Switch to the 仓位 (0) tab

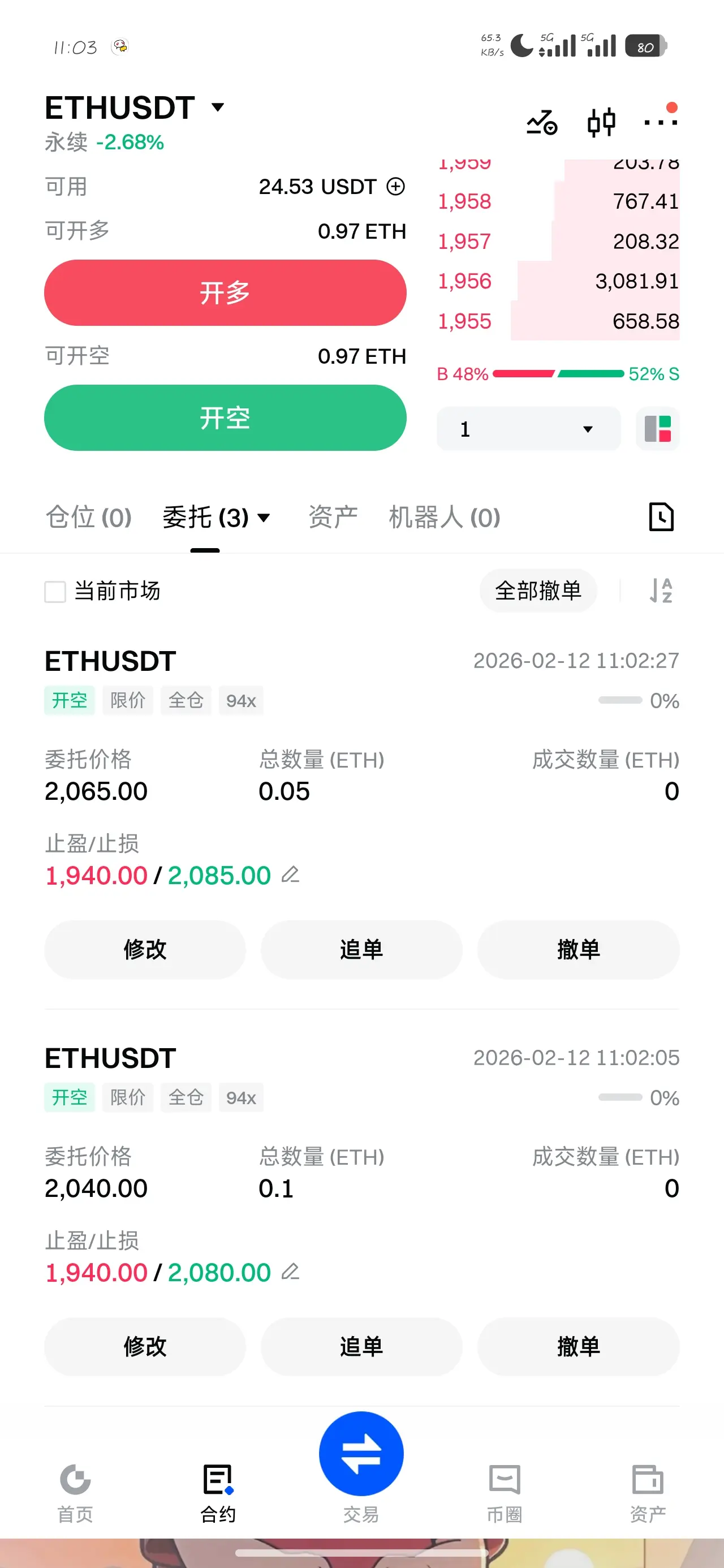[89, 518]
